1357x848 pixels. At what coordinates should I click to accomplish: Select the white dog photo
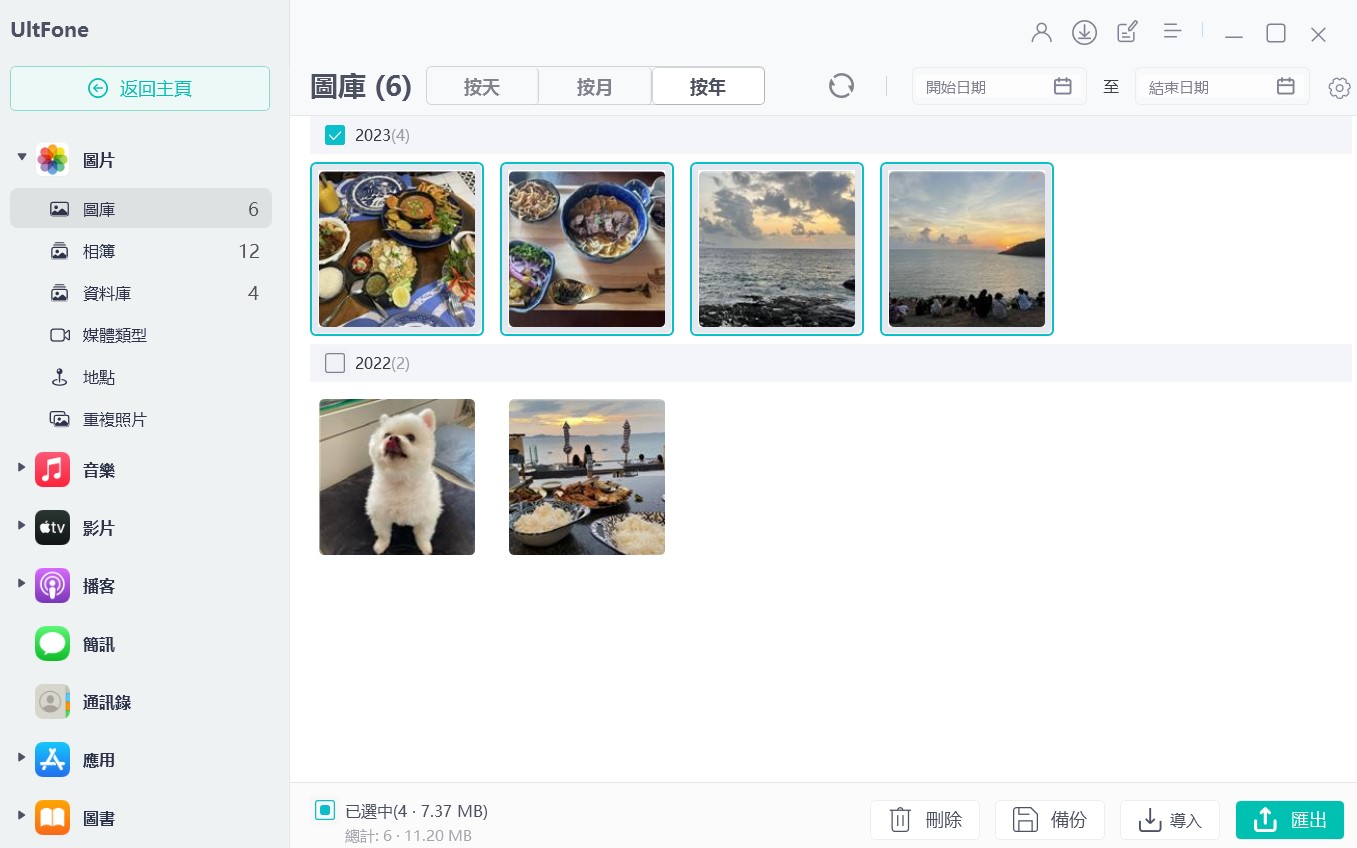(397, 477)
